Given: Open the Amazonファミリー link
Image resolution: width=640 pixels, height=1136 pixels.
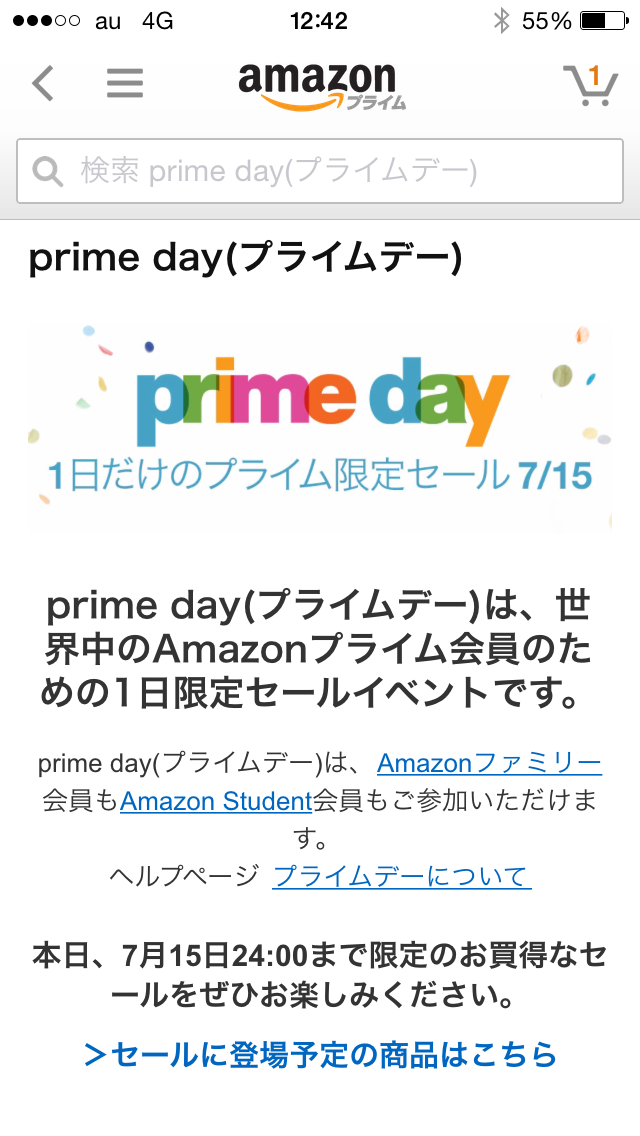Looking at the screenshot, I should click(x=489, y=763).
